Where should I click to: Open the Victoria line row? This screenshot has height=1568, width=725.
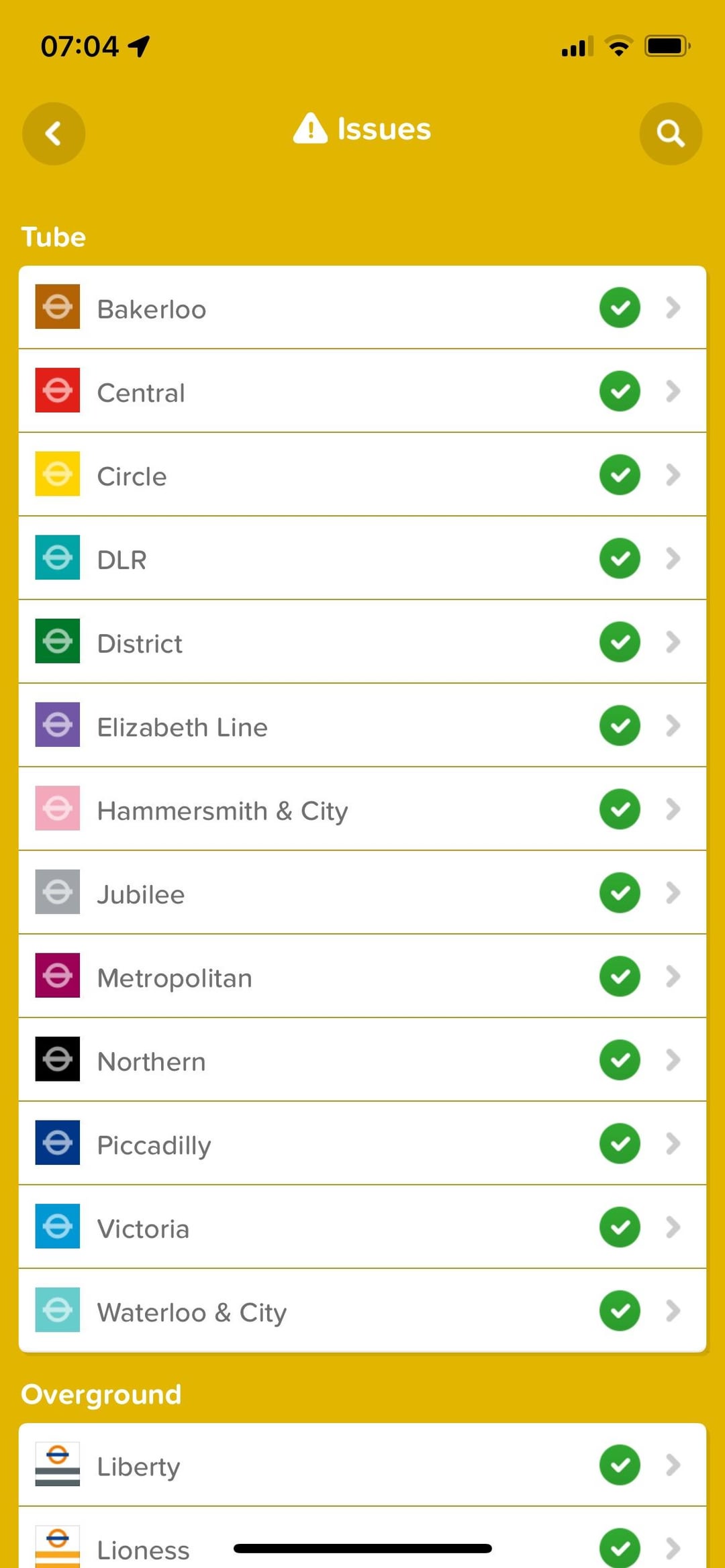coord(362,1227)
